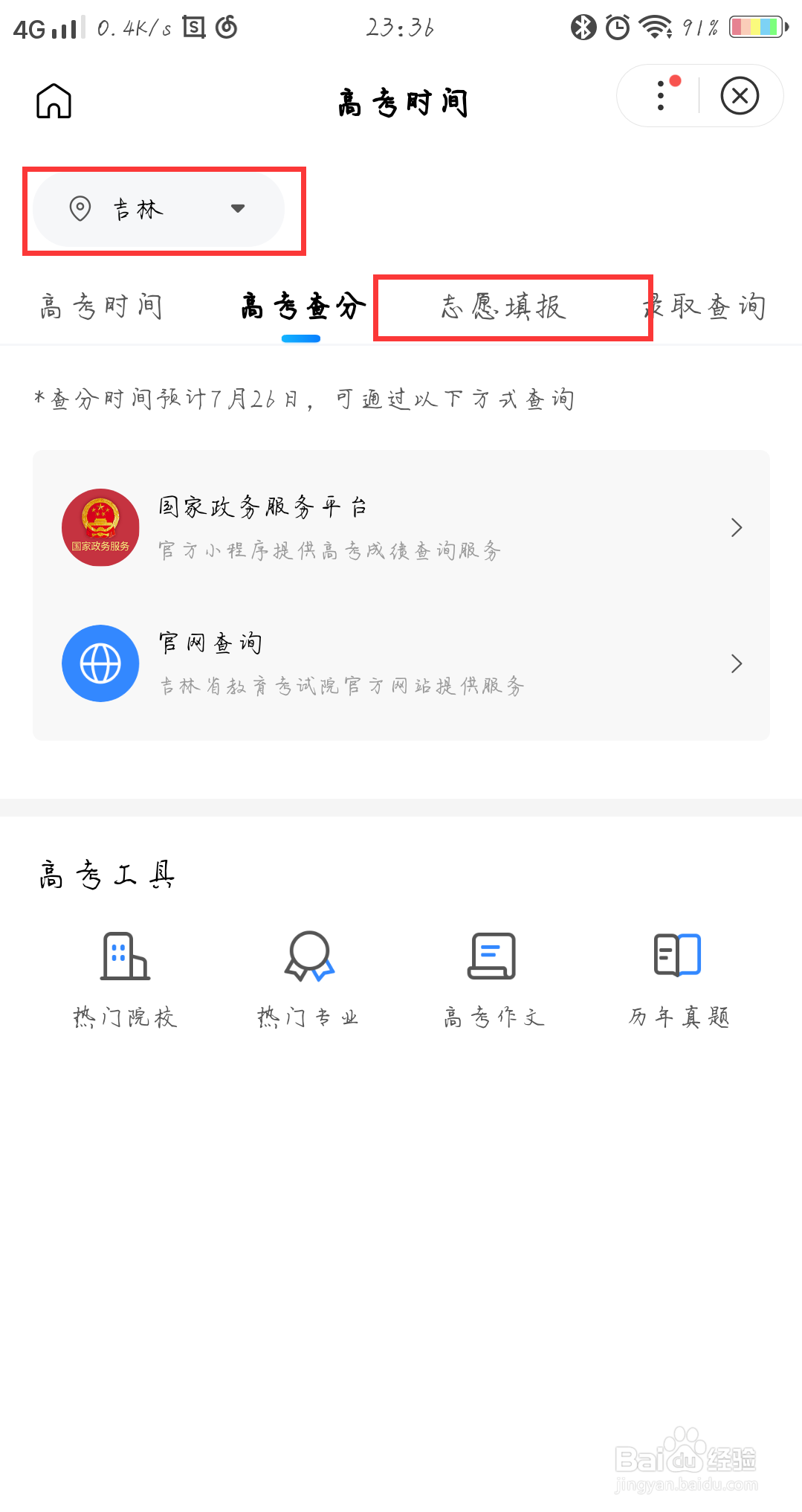Viewport: 802px width, 1512px height.
Task: Open the 吉林 province dropdown
Action: click(x=158, y=209)
